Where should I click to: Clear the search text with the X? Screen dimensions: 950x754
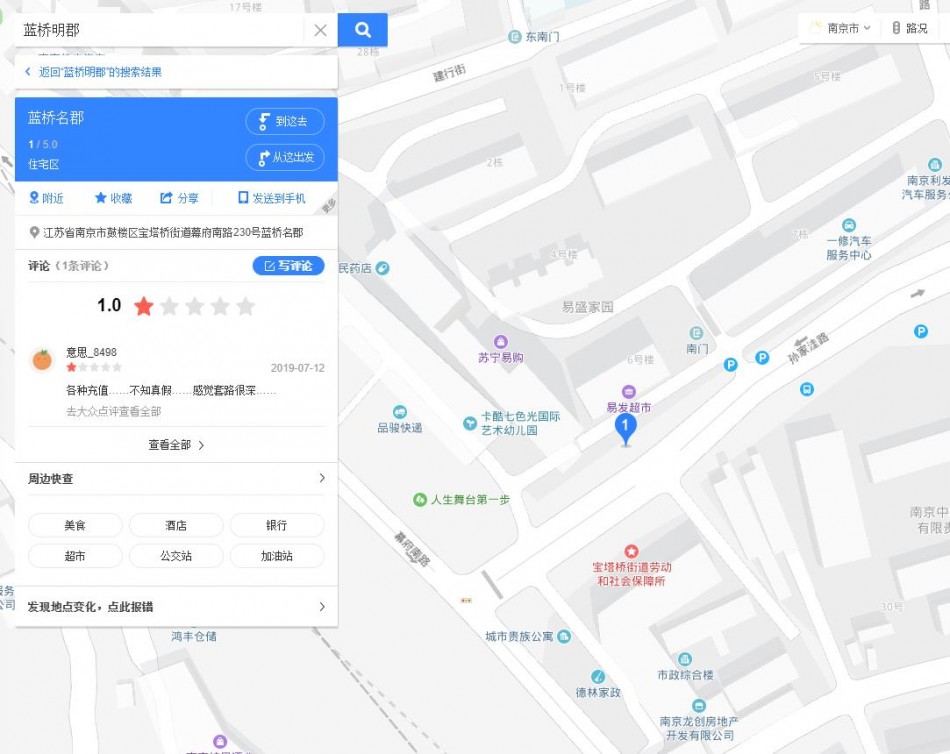click(320, 30)
